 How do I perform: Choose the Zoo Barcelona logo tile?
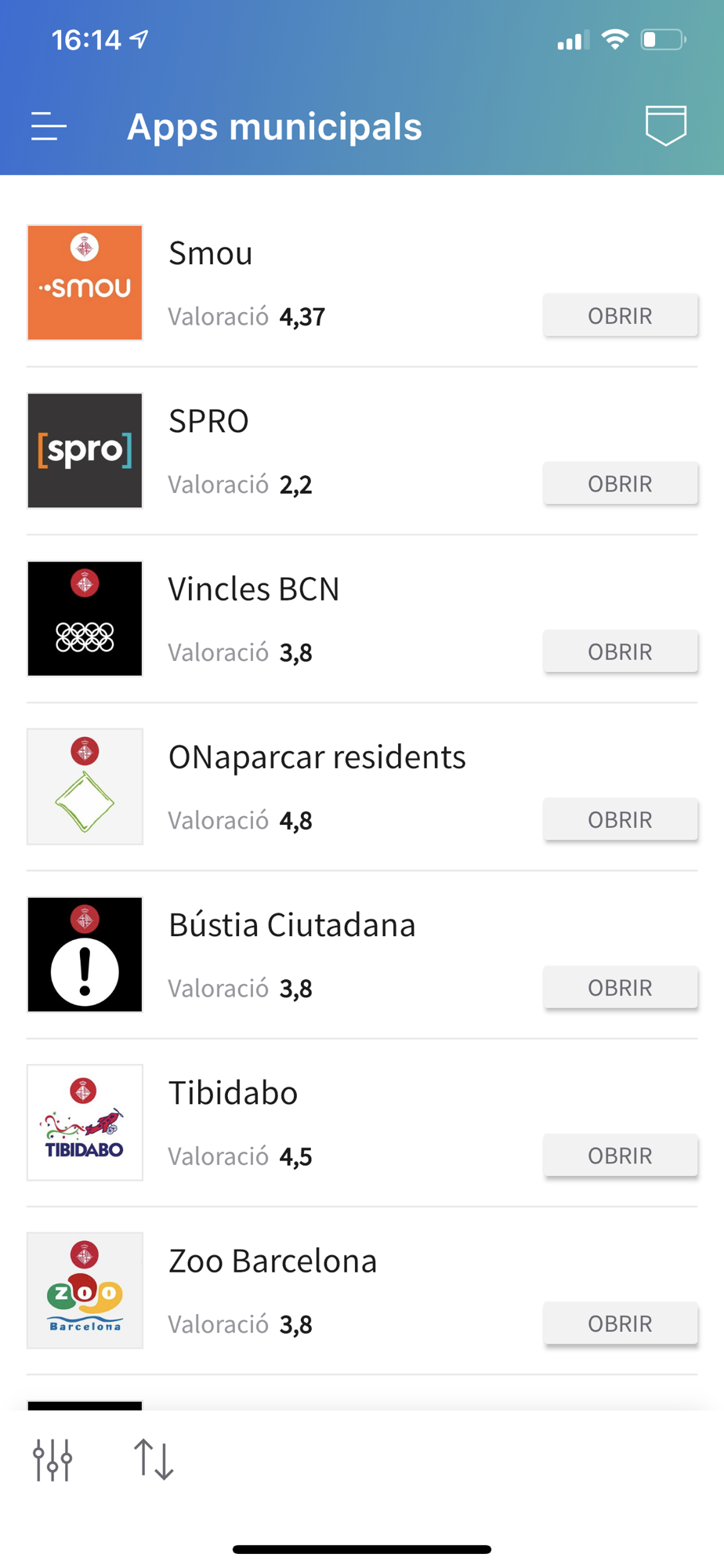coord(85,1290)
